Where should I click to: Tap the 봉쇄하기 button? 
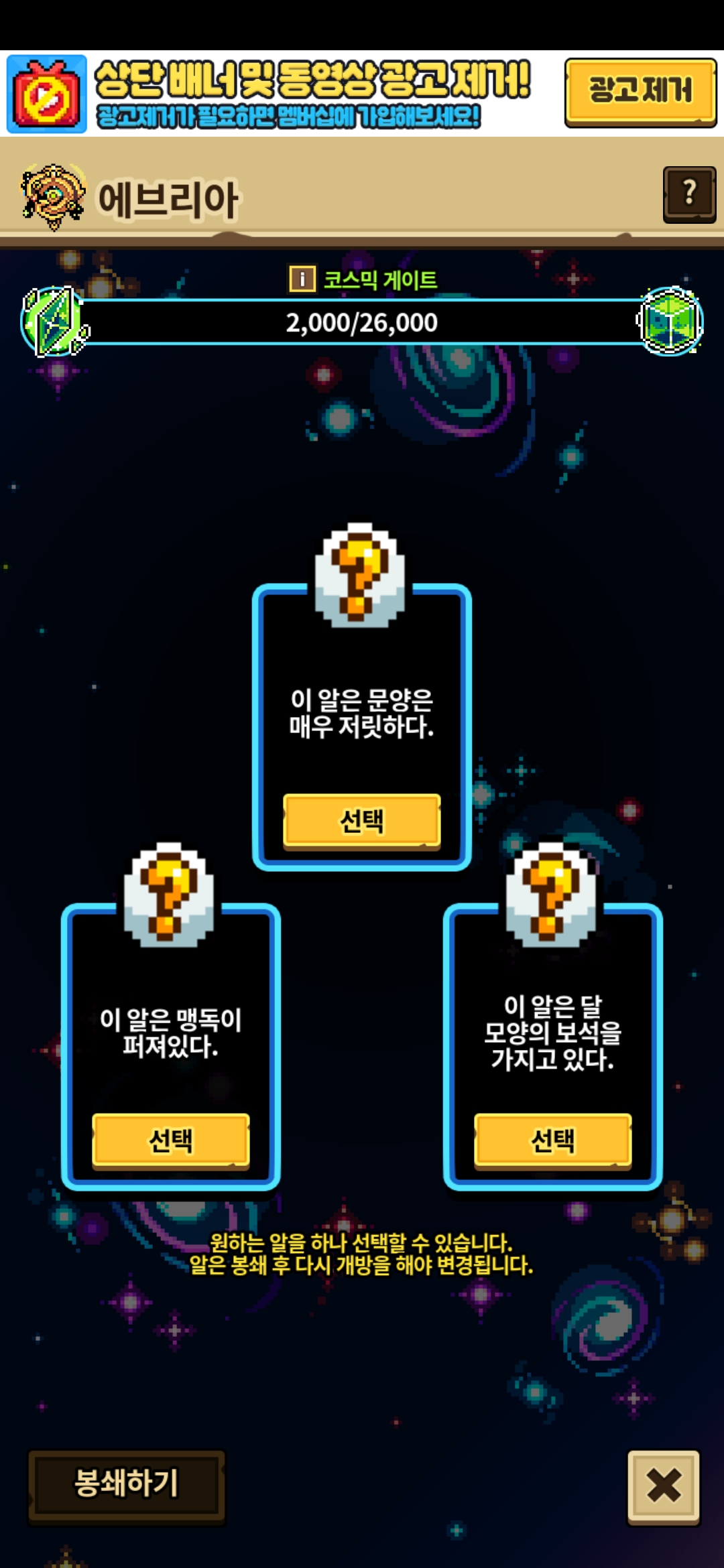[x=126, y=1484]
